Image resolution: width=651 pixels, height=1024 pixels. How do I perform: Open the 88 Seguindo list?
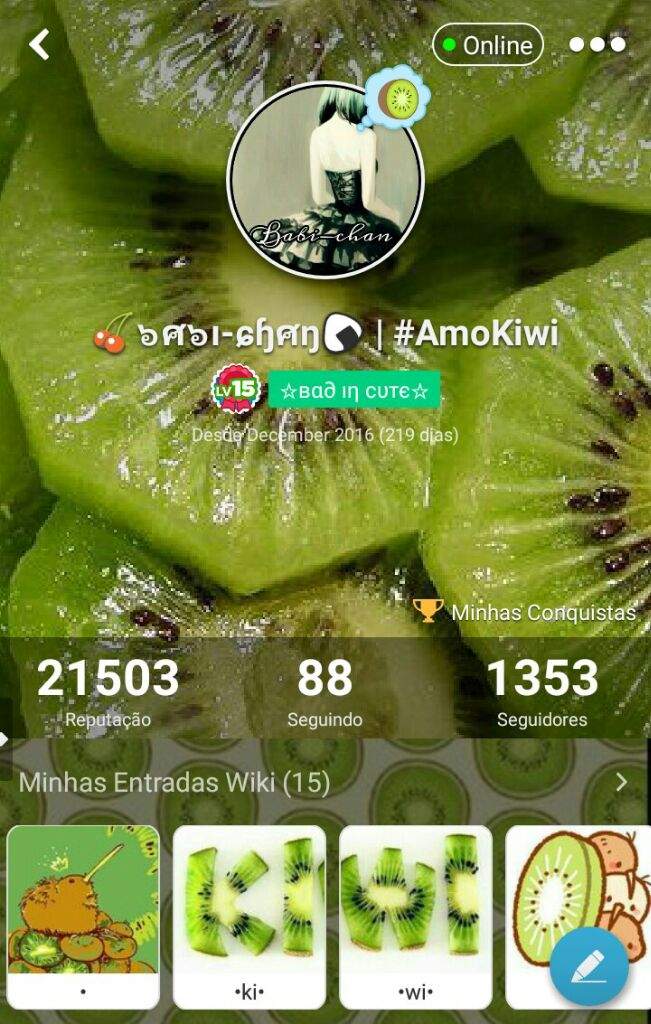(x=325, y=690)
